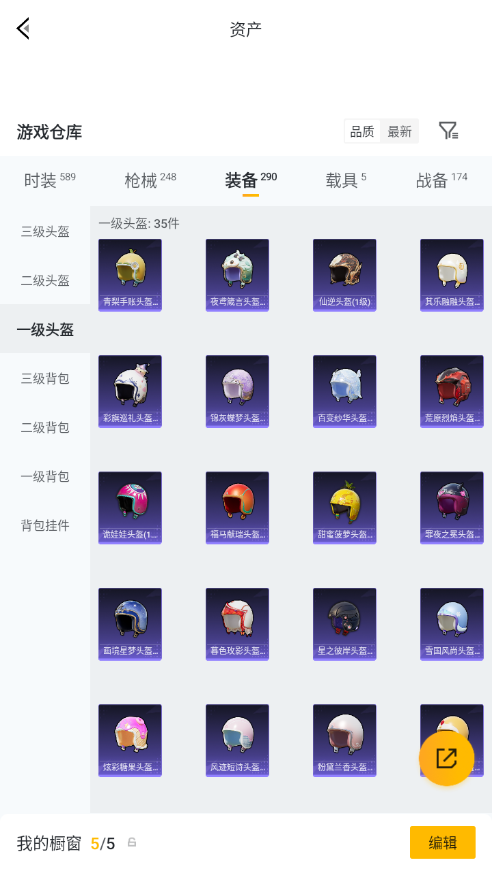
Task: Tap the orange share floating button
Action: click(446, 758)
